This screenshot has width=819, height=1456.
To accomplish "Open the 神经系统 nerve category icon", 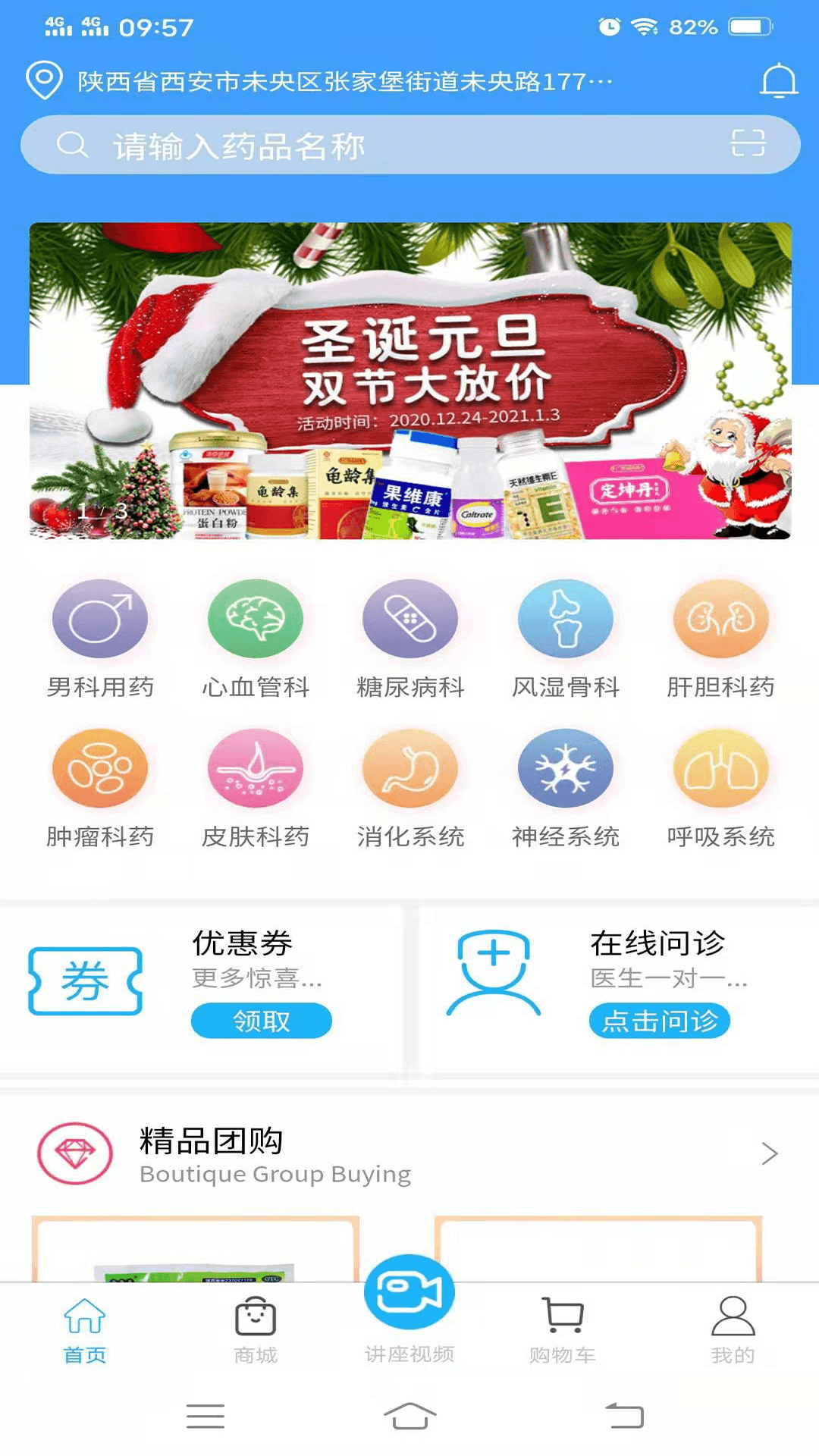I will tap(567, 768).
